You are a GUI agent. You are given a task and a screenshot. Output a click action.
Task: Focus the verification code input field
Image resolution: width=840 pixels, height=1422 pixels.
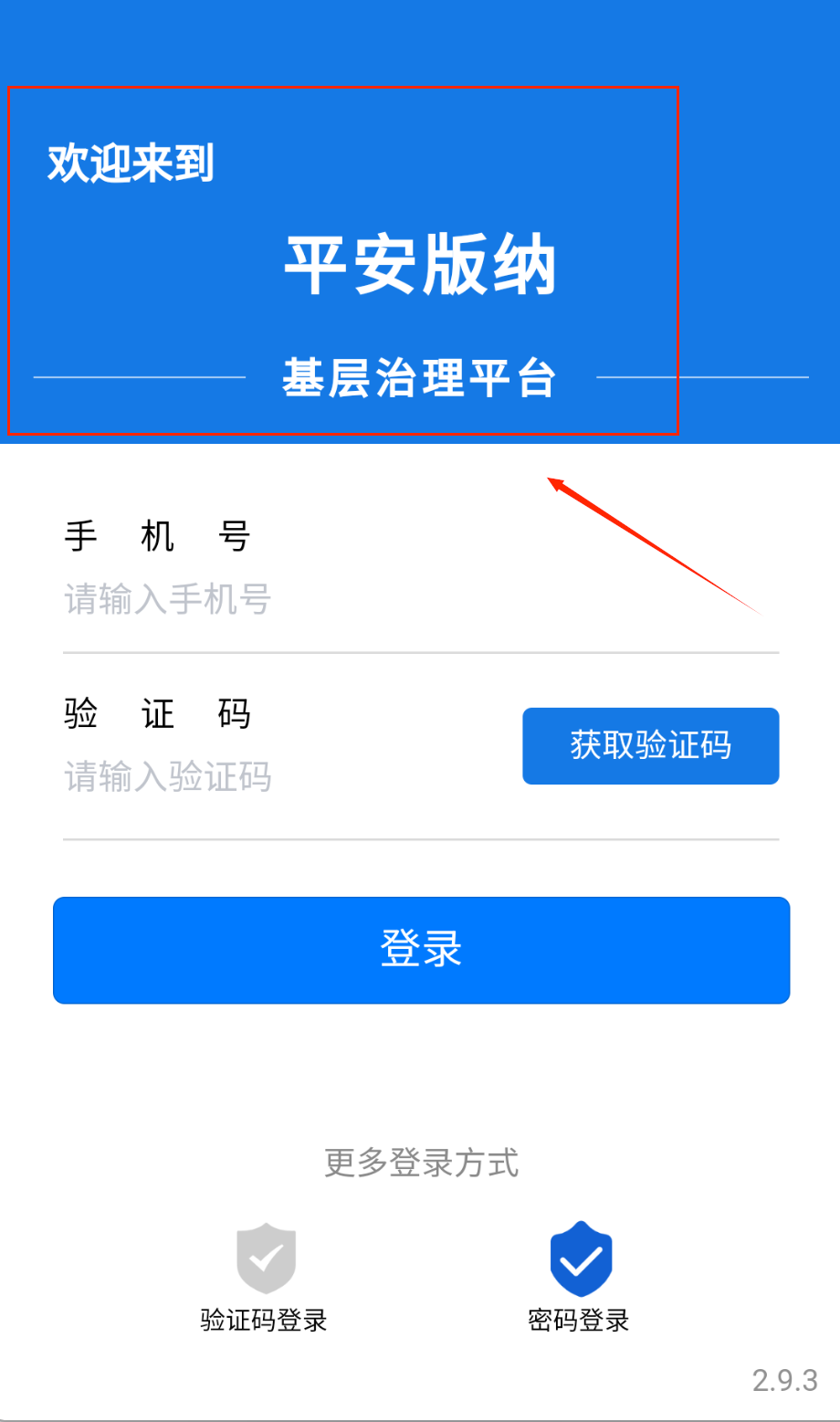pos(274,777)
